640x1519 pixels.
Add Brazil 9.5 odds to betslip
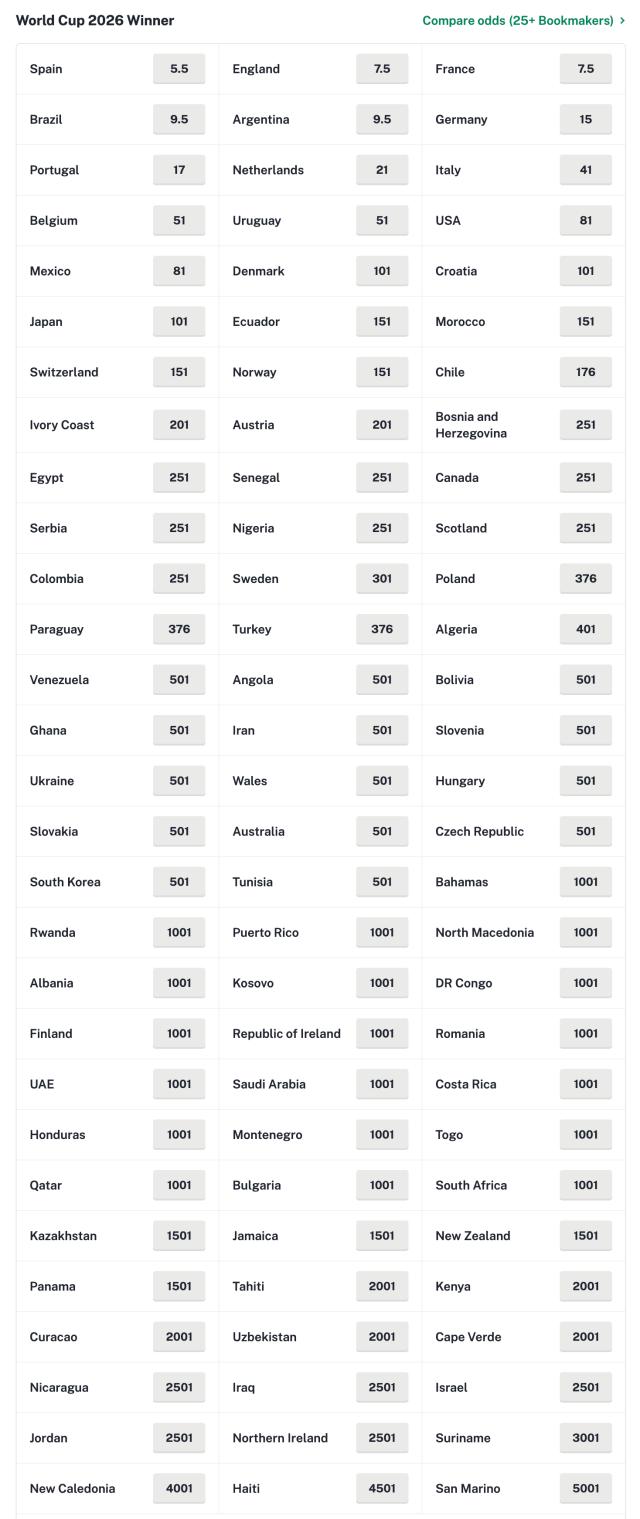179,119
